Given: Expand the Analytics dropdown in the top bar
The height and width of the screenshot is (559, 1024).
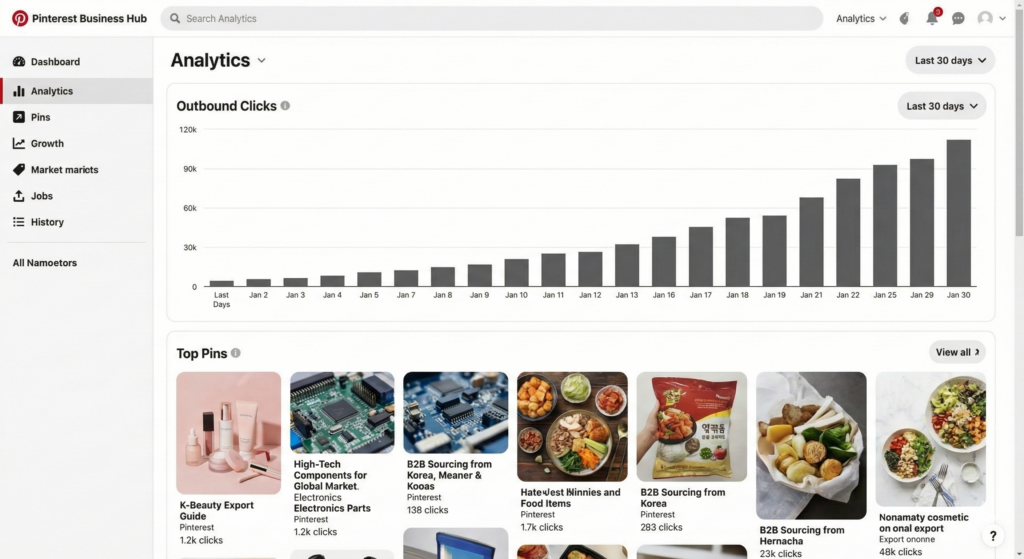Looking at the screenshot, I should tap(861, 18).
